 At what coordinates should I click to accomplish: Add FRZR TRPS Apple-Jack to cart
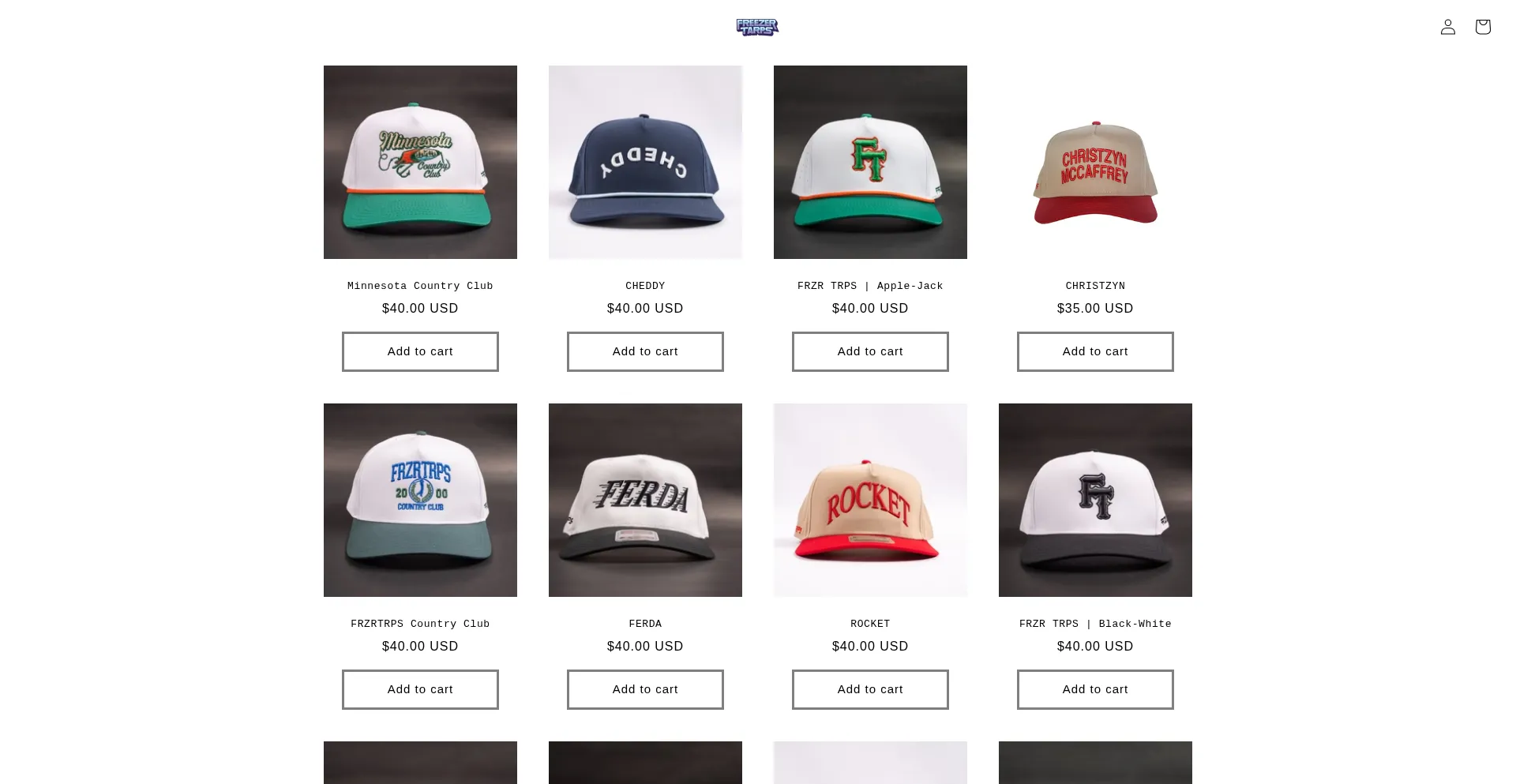[870, 351]
